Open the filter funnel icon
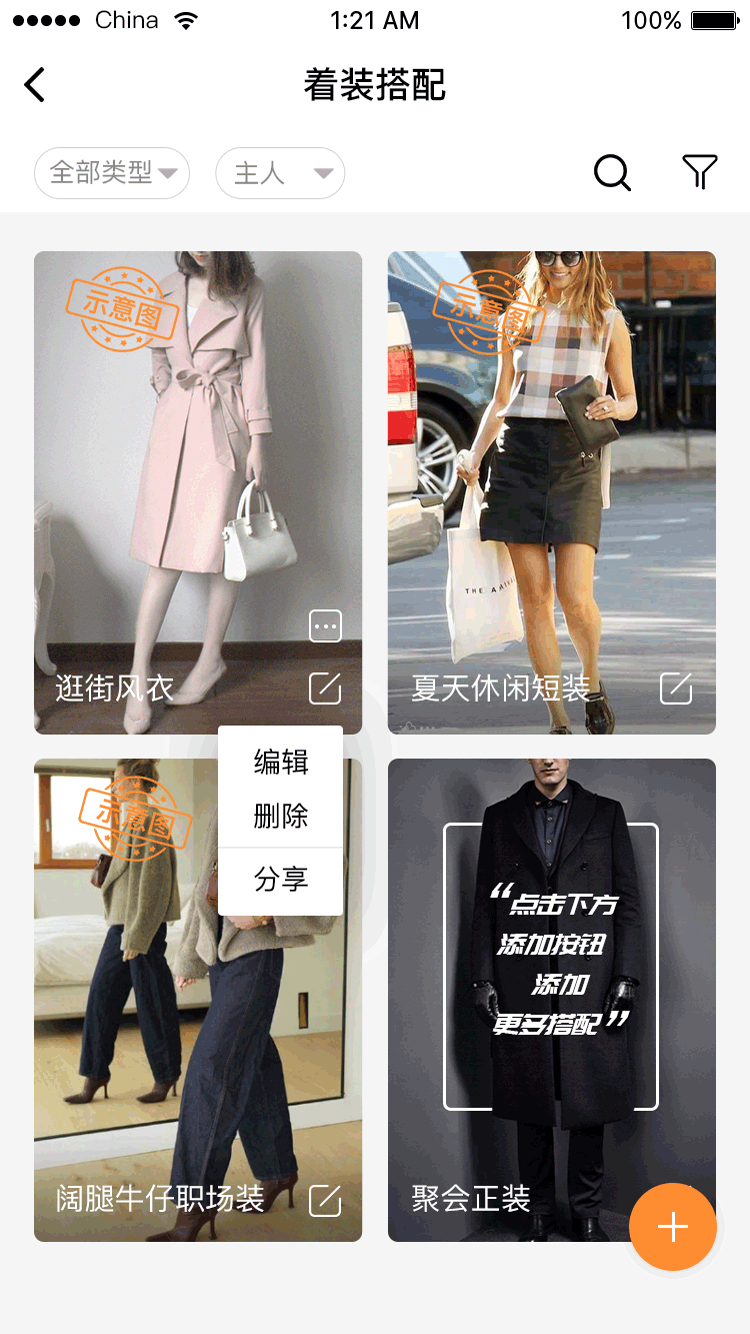 tap(700, 173)
